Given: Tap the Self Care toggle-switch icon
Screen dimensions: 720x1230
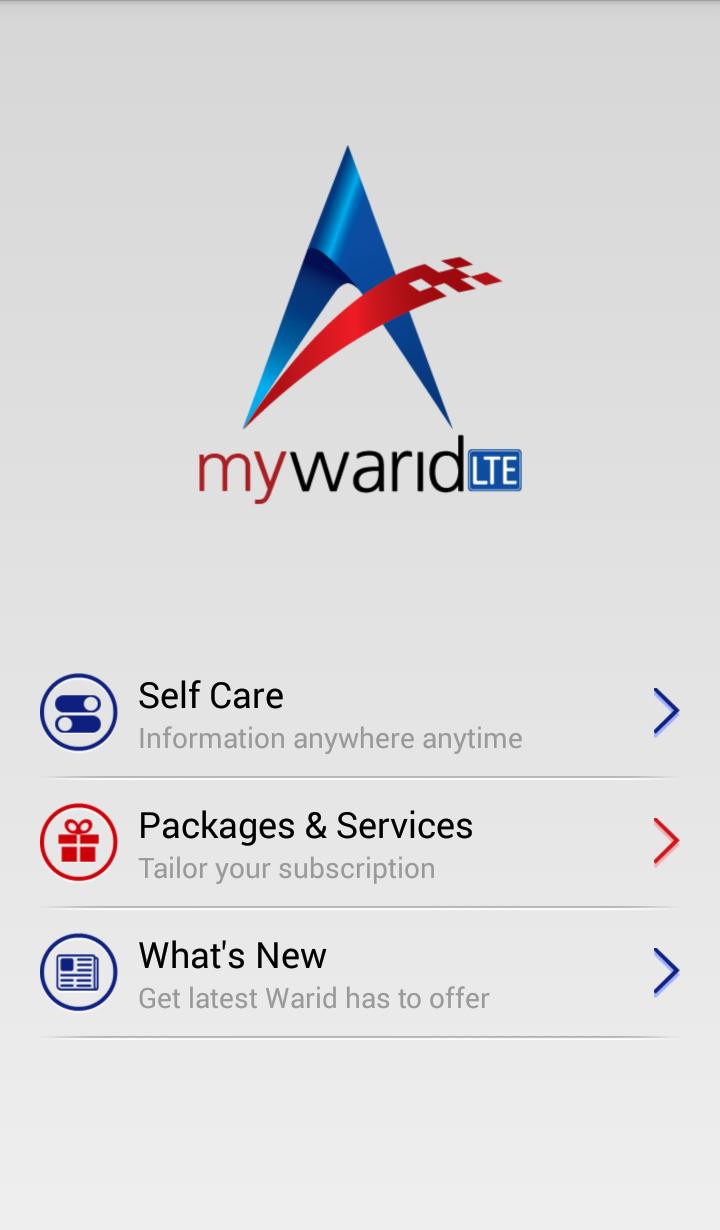Looking at the screenshot, I should click(x=78, y=711).
